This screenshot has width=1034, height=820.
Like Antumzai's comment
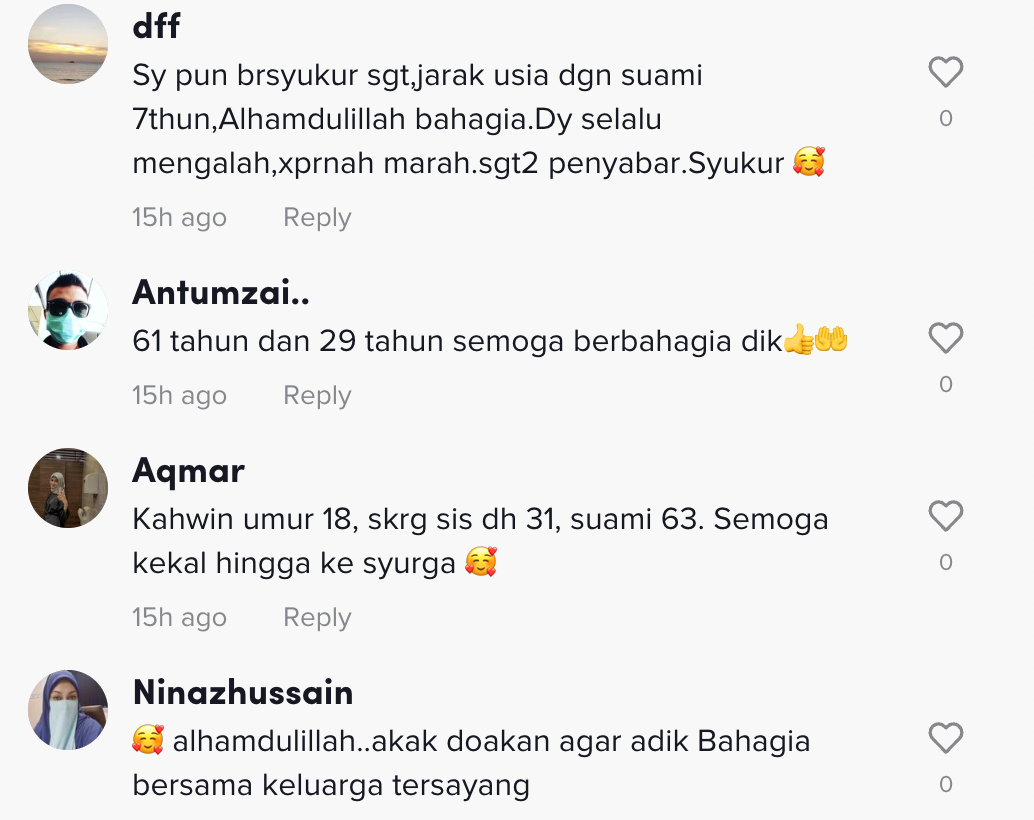(945, 339)
